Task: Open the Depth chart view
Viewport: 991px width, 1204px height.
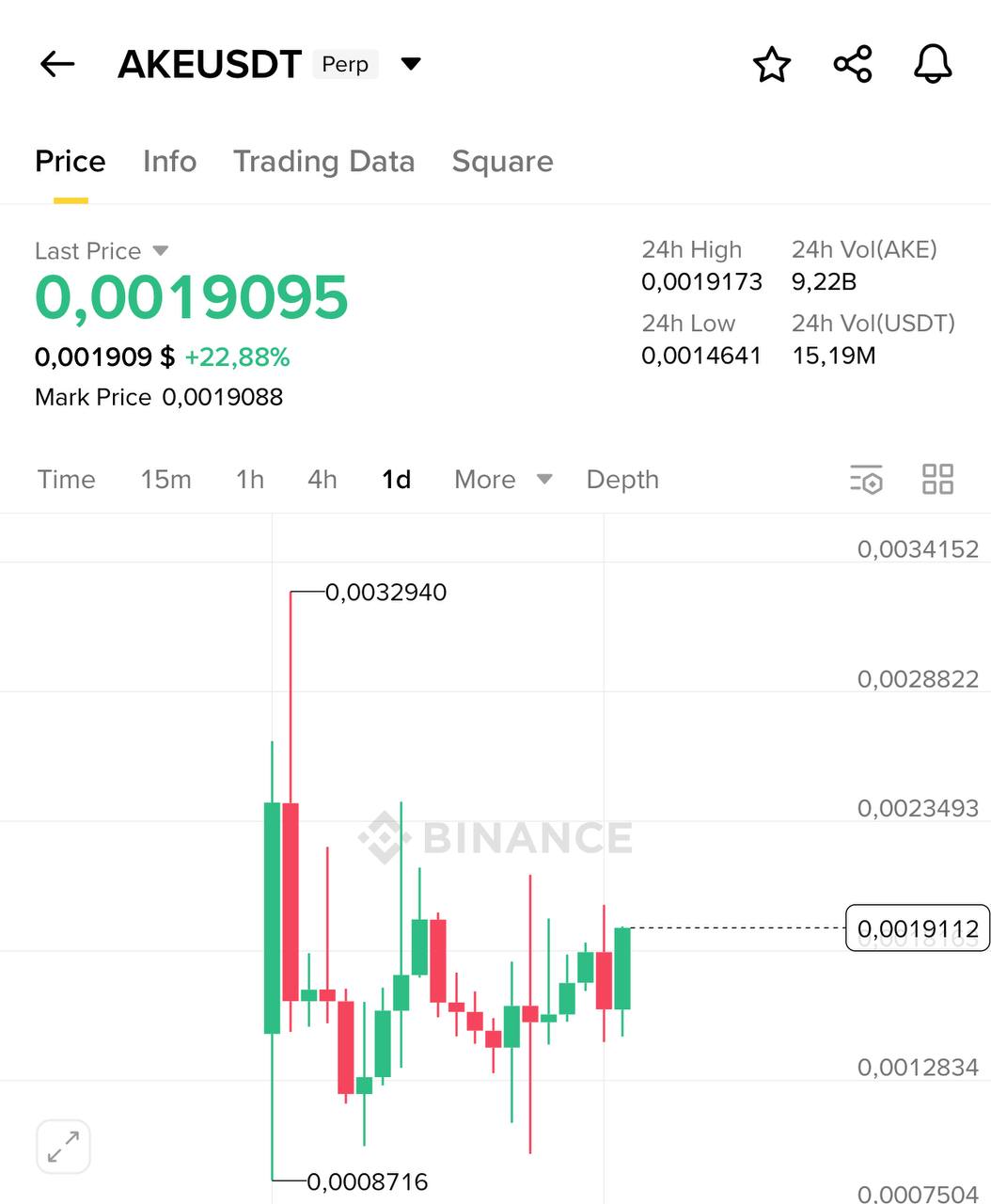Action: (x=622, y=480)
